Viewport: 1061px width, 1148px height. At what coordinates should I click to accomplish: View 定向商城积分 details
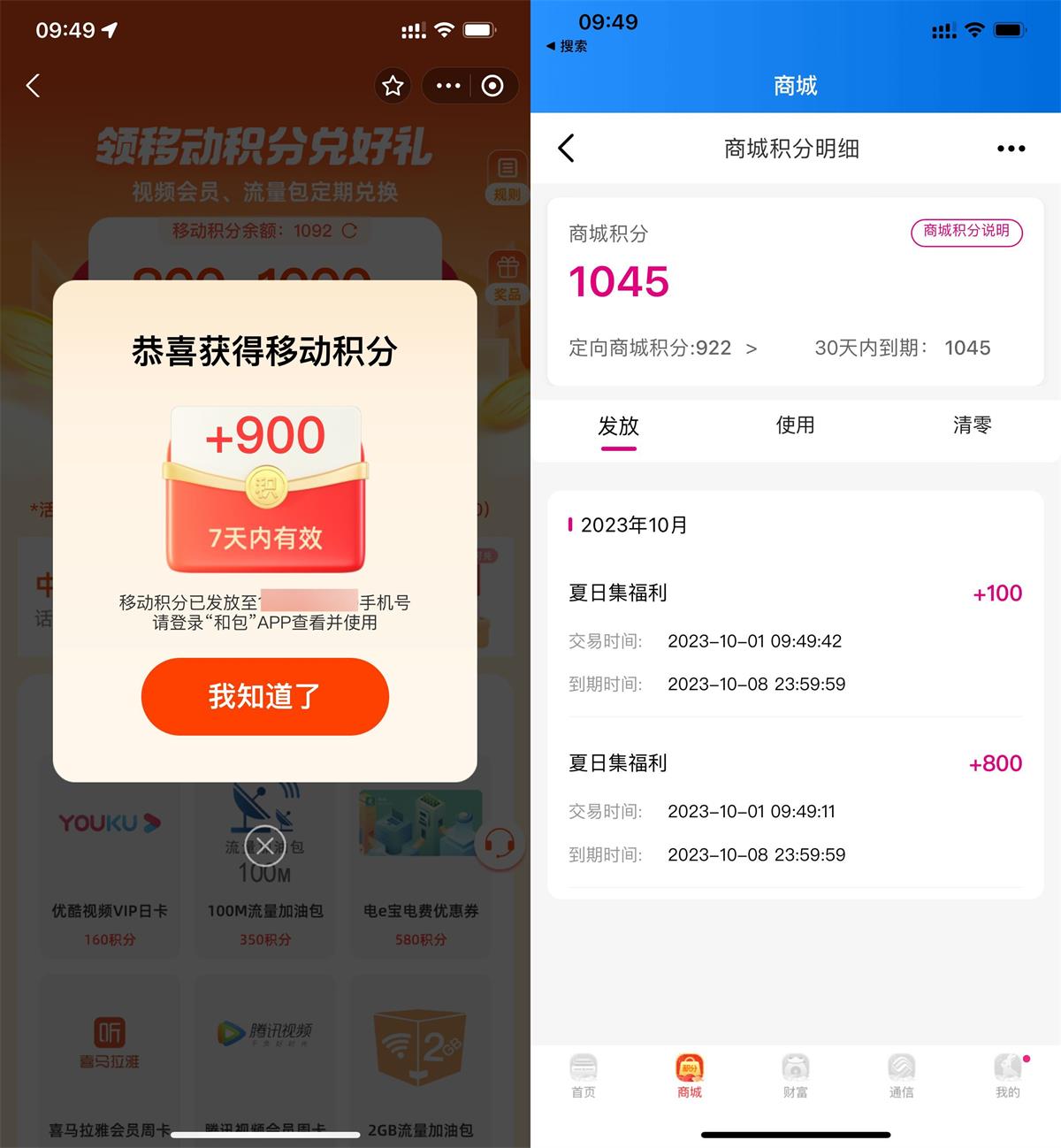point(662,348)
